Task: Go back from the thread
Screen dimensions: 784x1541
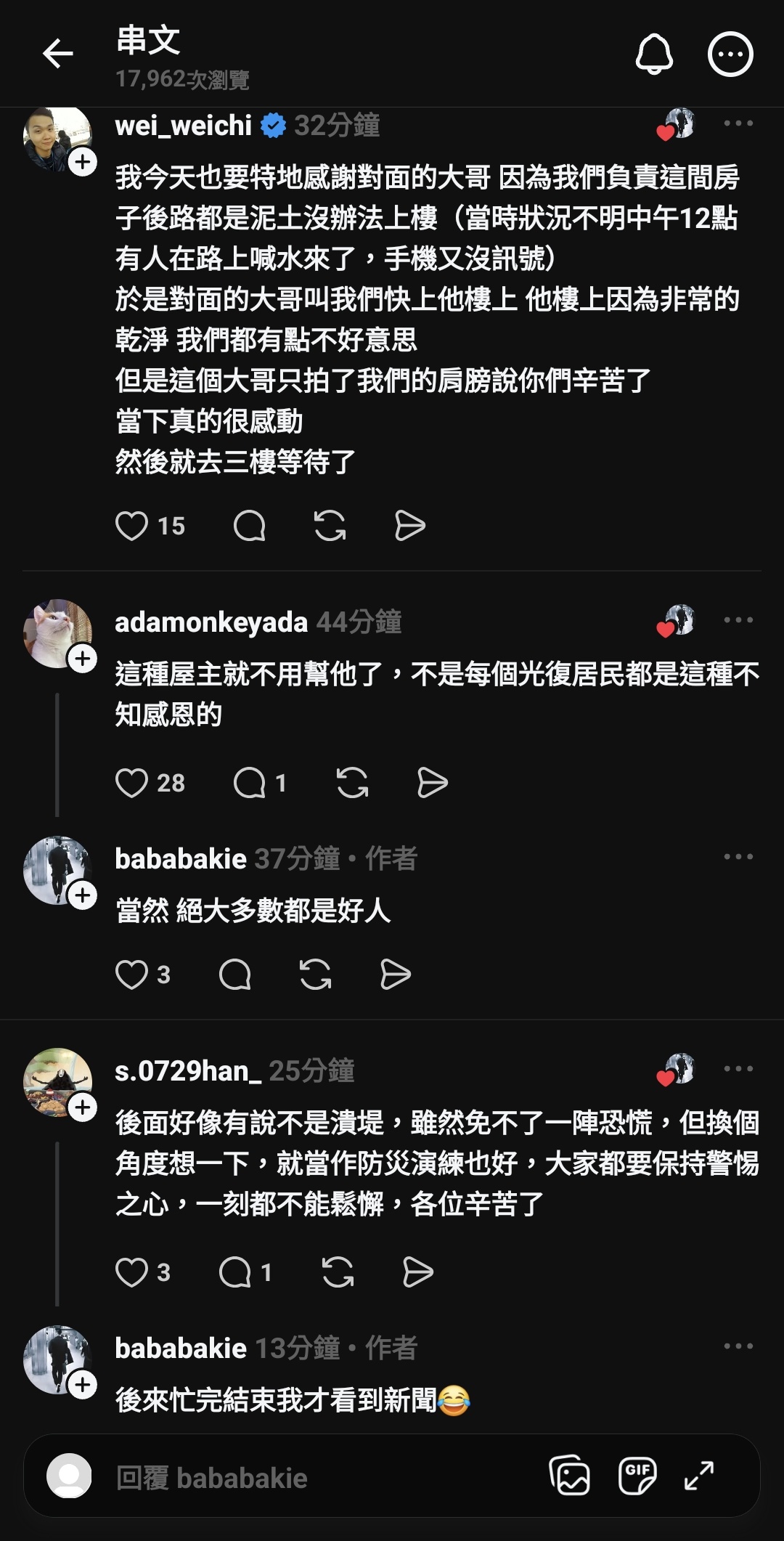Action: point(57,54)
